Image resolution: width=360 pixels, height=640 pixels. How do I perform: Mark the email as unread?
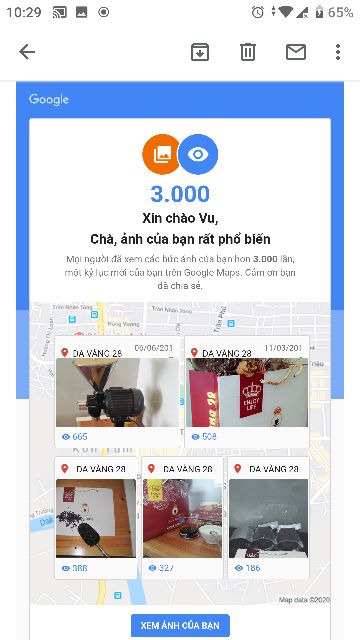click(x=296, y=52)
